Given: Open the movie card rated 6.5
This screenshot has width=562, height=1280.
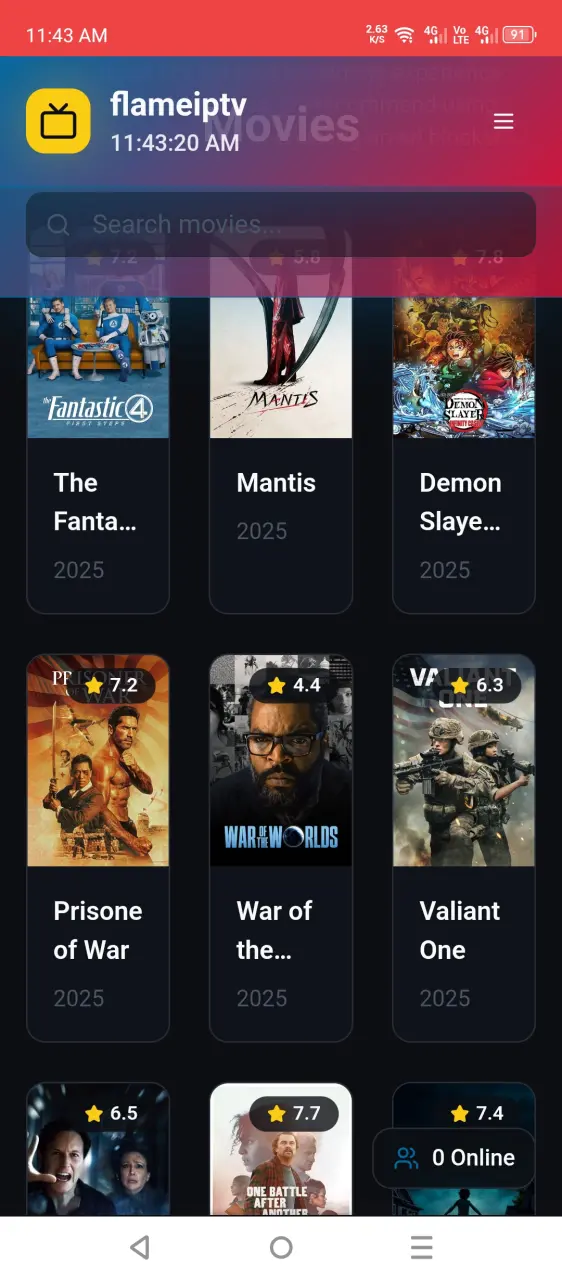Looking at the screenshot, I should click(98, 1149).
